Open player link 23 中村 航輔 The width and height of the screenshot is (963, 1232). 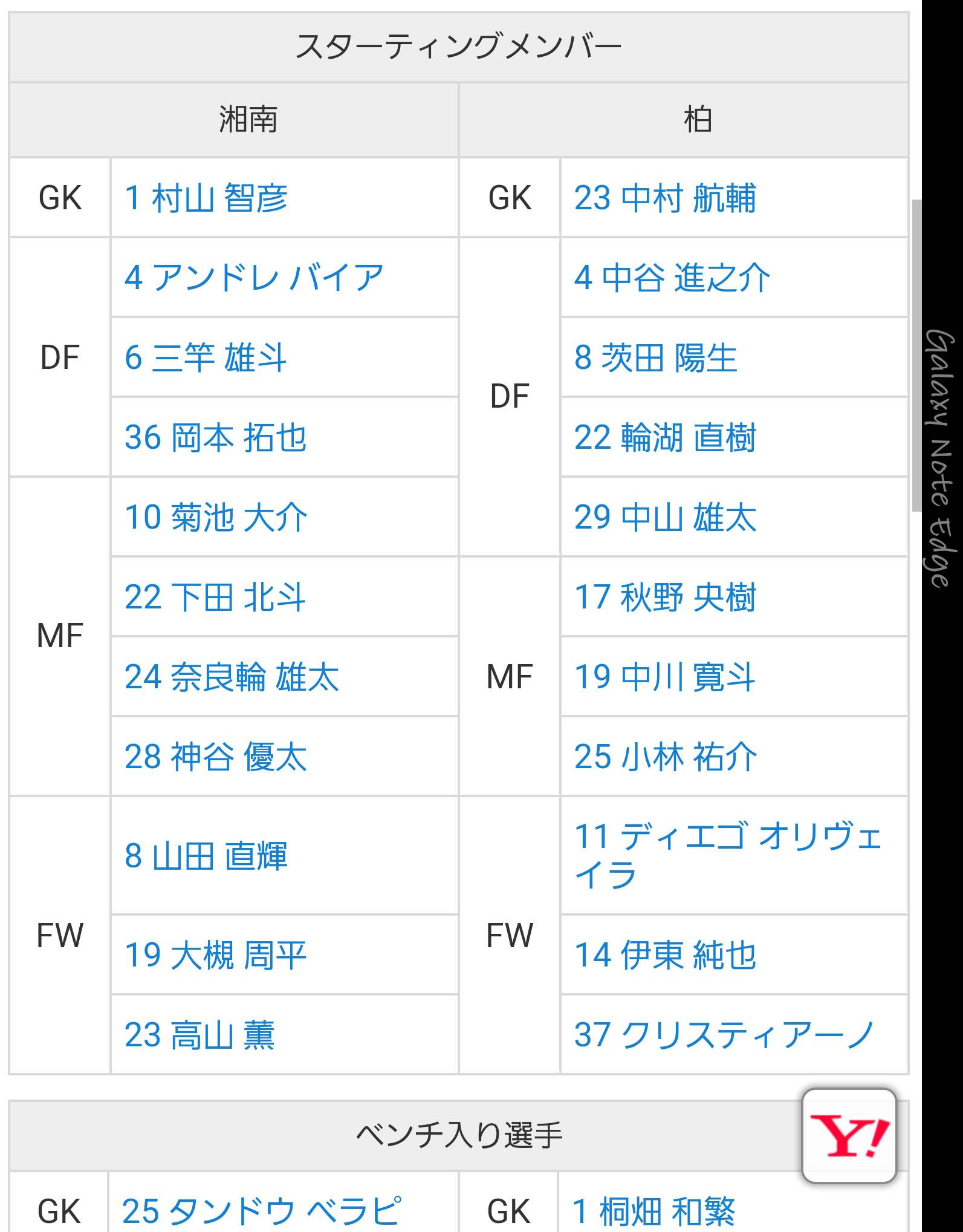[665, 198]
